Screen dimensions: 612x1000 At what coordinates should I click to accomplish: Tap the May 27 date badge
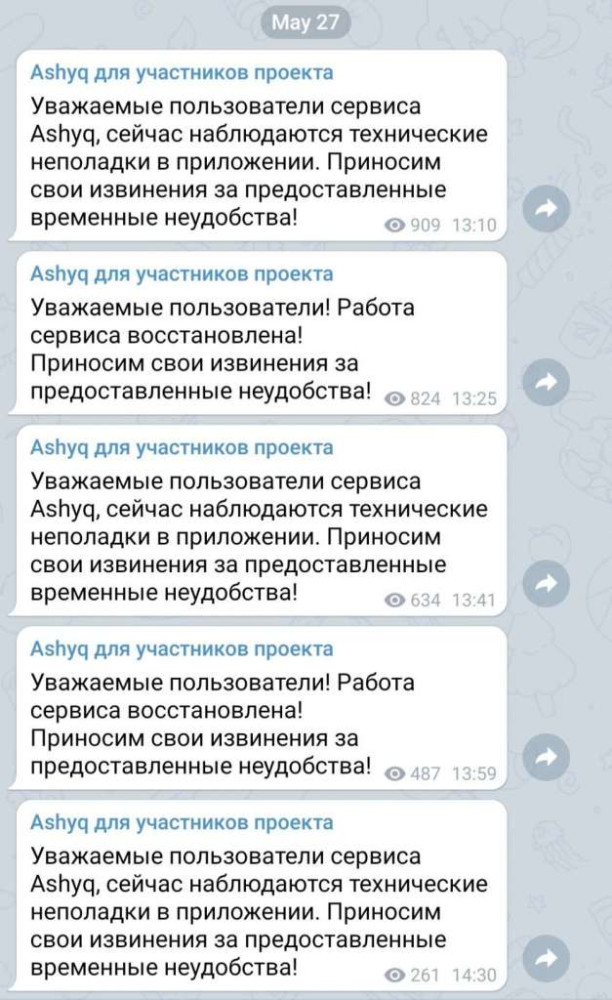pyautogui.click(x=305, y=23)
